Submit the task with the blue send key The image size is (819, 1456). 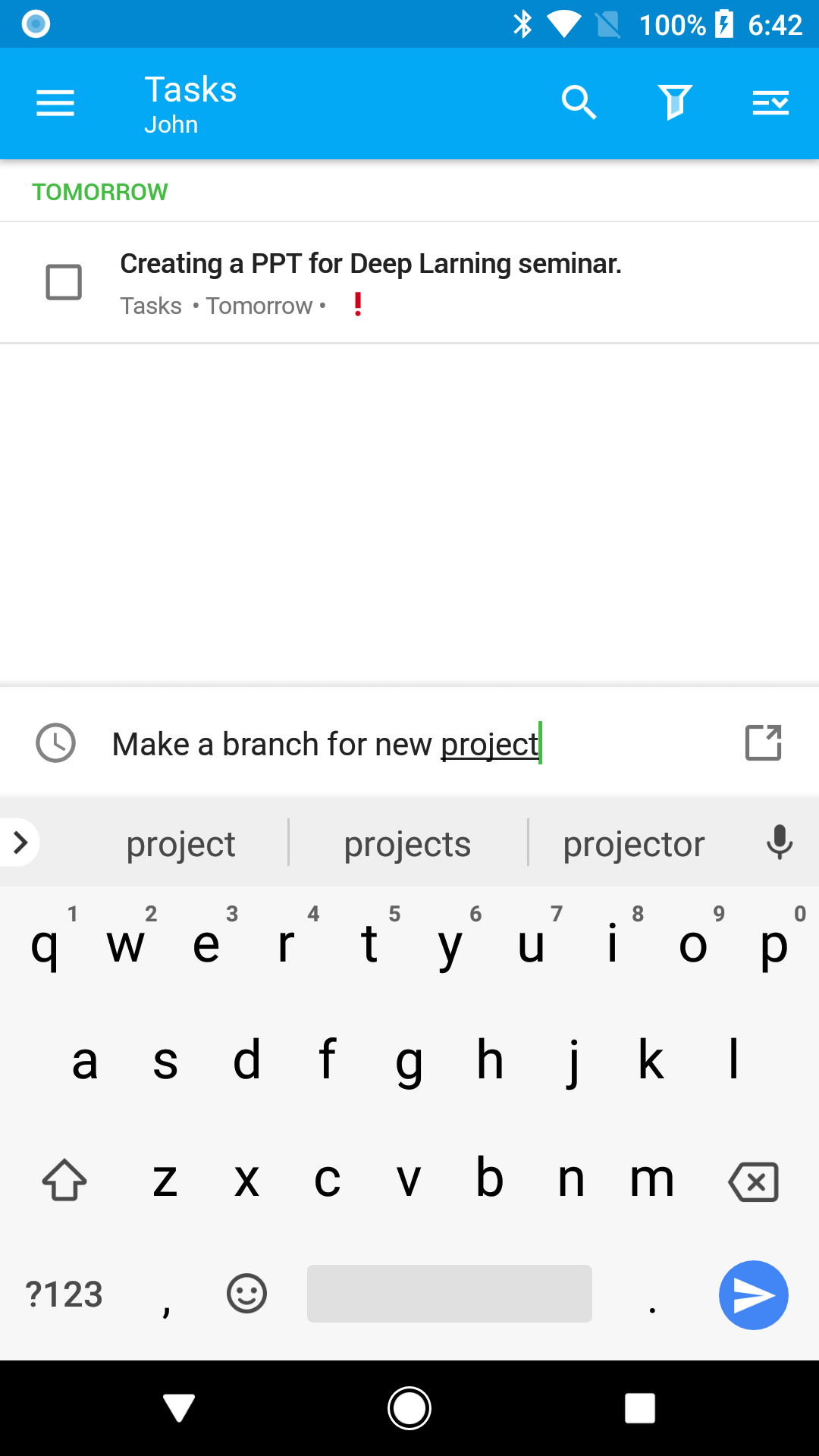pyautogui.click(x=754, y=1294)
